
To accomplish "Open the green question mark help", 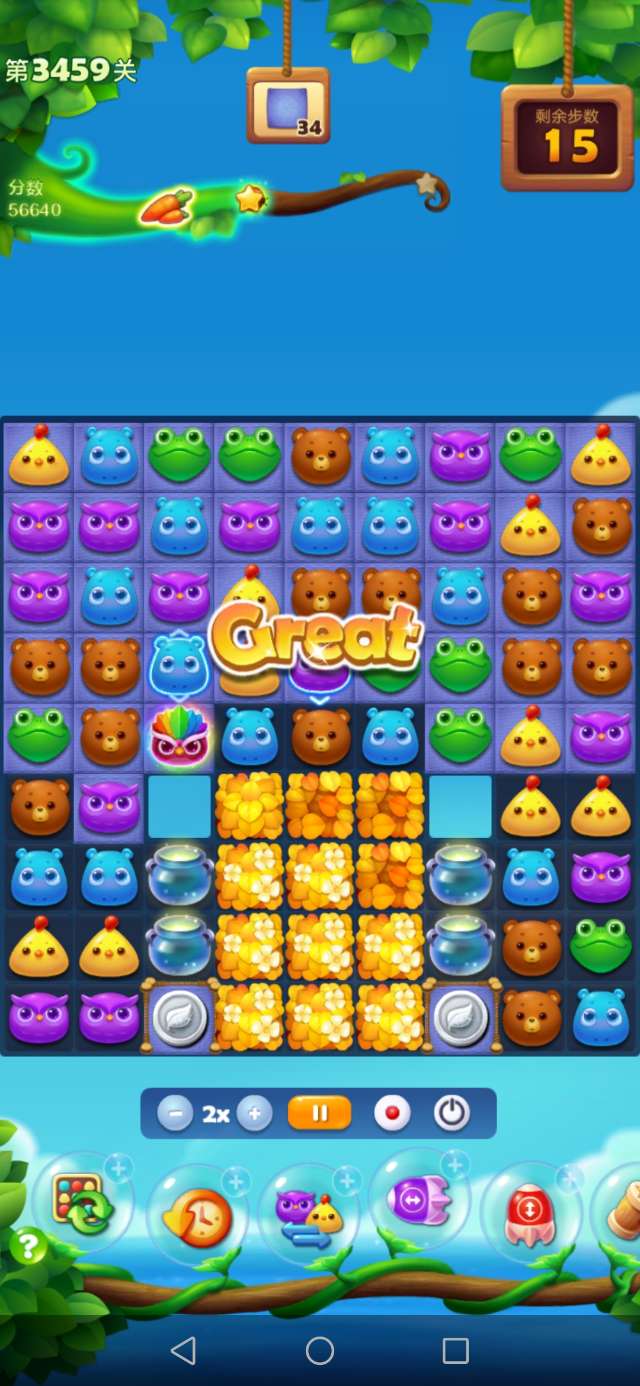I will click(28, 1246).
